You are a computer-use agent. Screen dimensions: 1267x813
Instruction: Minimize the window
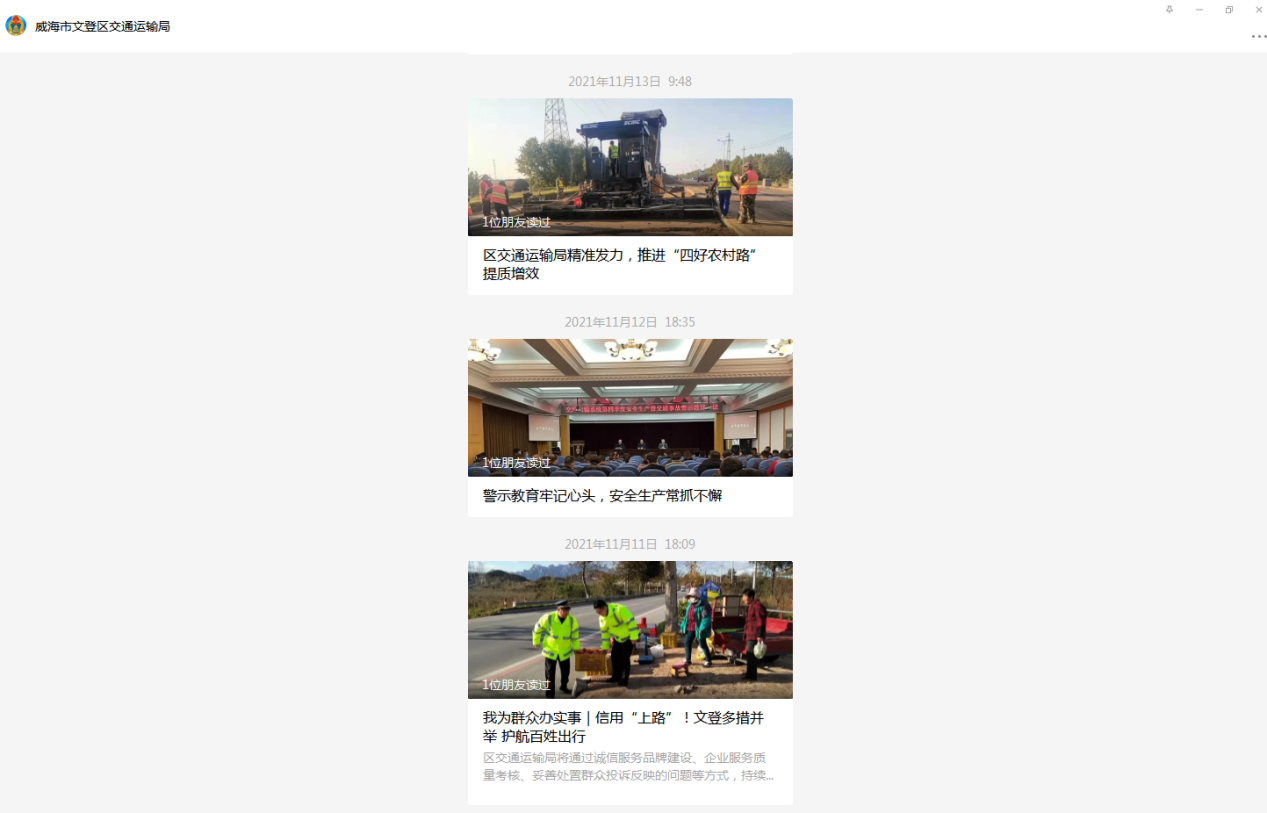[x=1199, y=10]
